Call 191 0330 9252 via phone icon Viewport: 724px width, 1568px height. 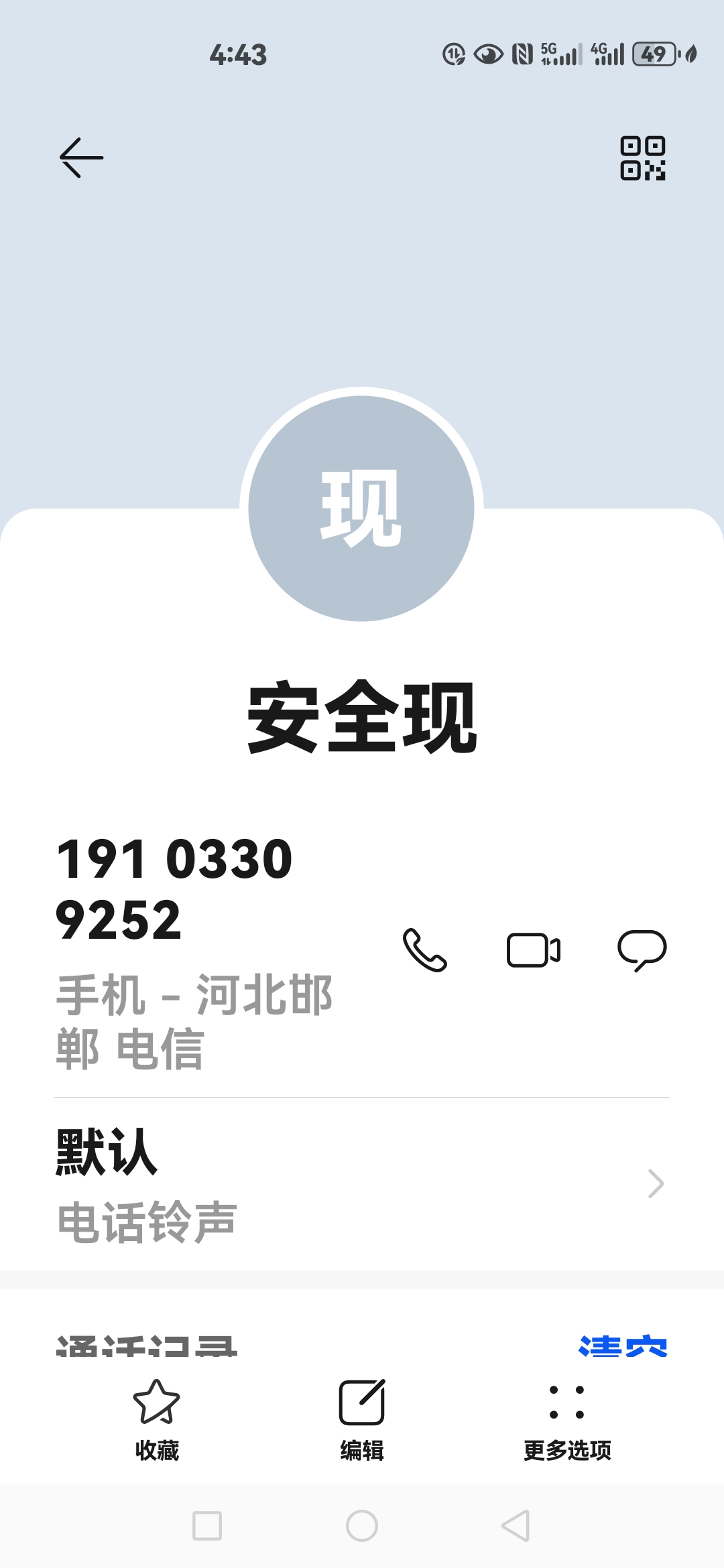(x=424, y=950)
